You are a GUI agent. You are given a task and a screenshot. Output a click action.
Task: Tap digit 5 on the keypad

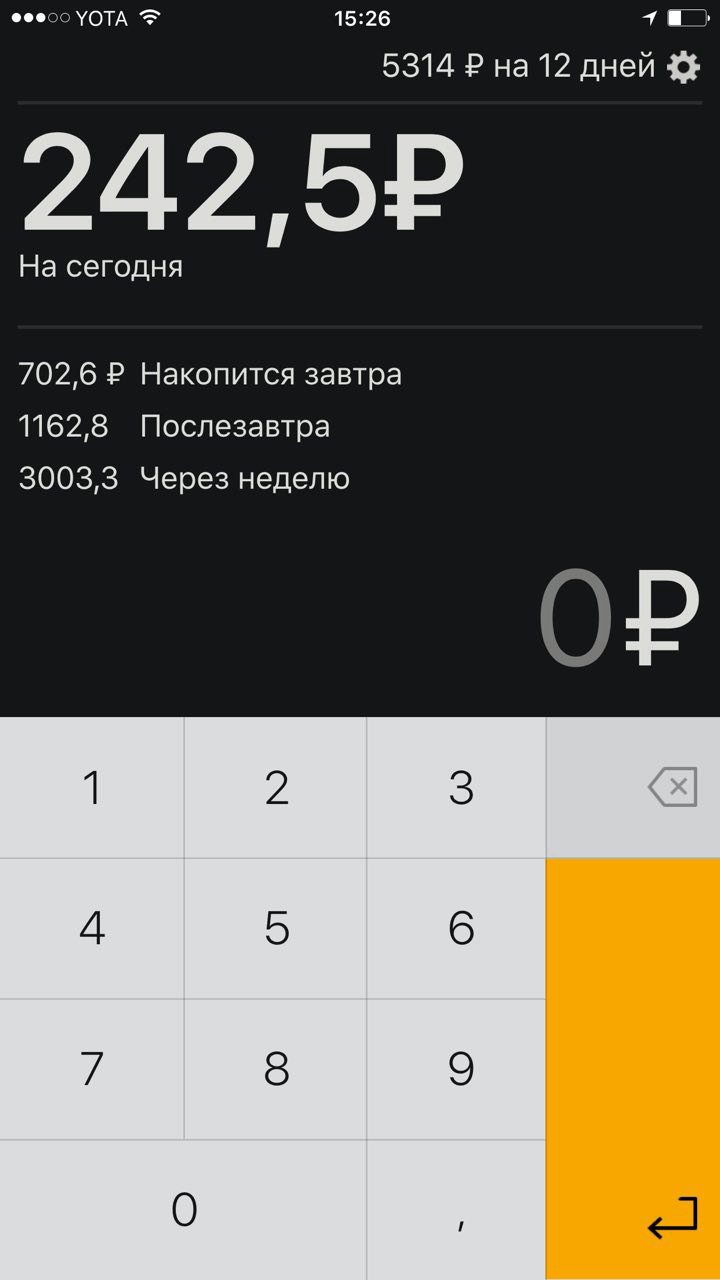[x=276, y=929]
